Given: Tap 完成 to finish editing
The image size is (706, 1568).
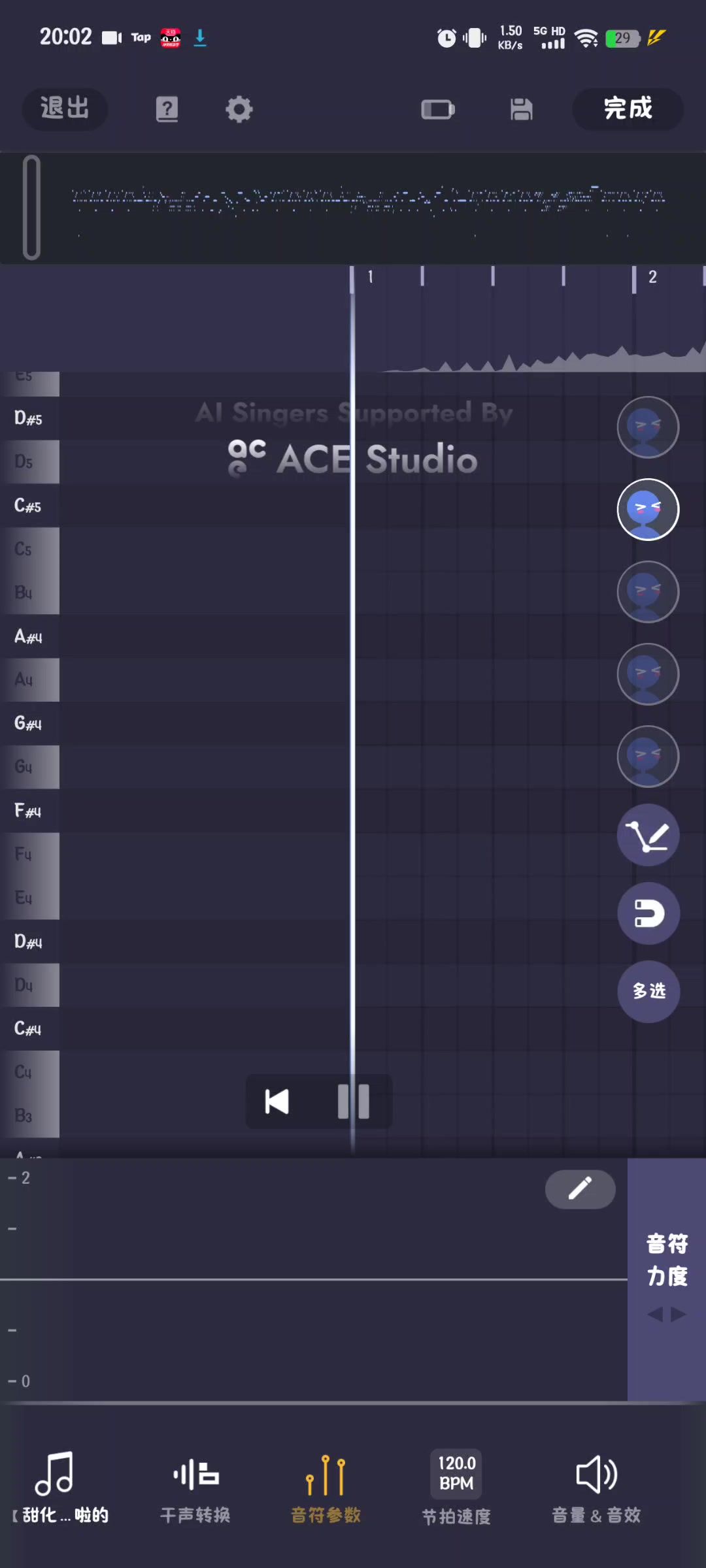Looking at the screenshot, I should (628, 108).
